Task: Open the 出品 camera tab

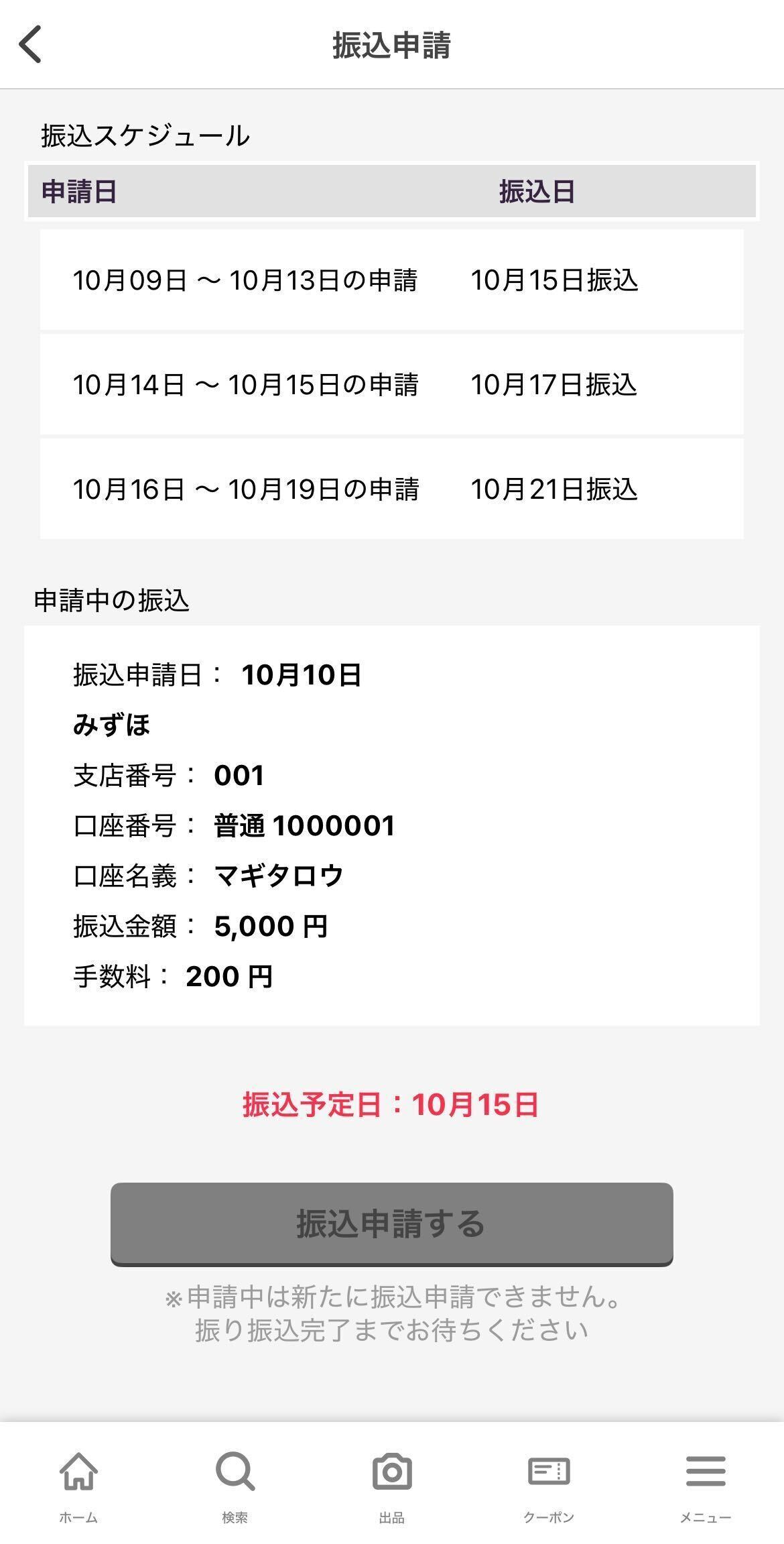Action: (392, 1484)
